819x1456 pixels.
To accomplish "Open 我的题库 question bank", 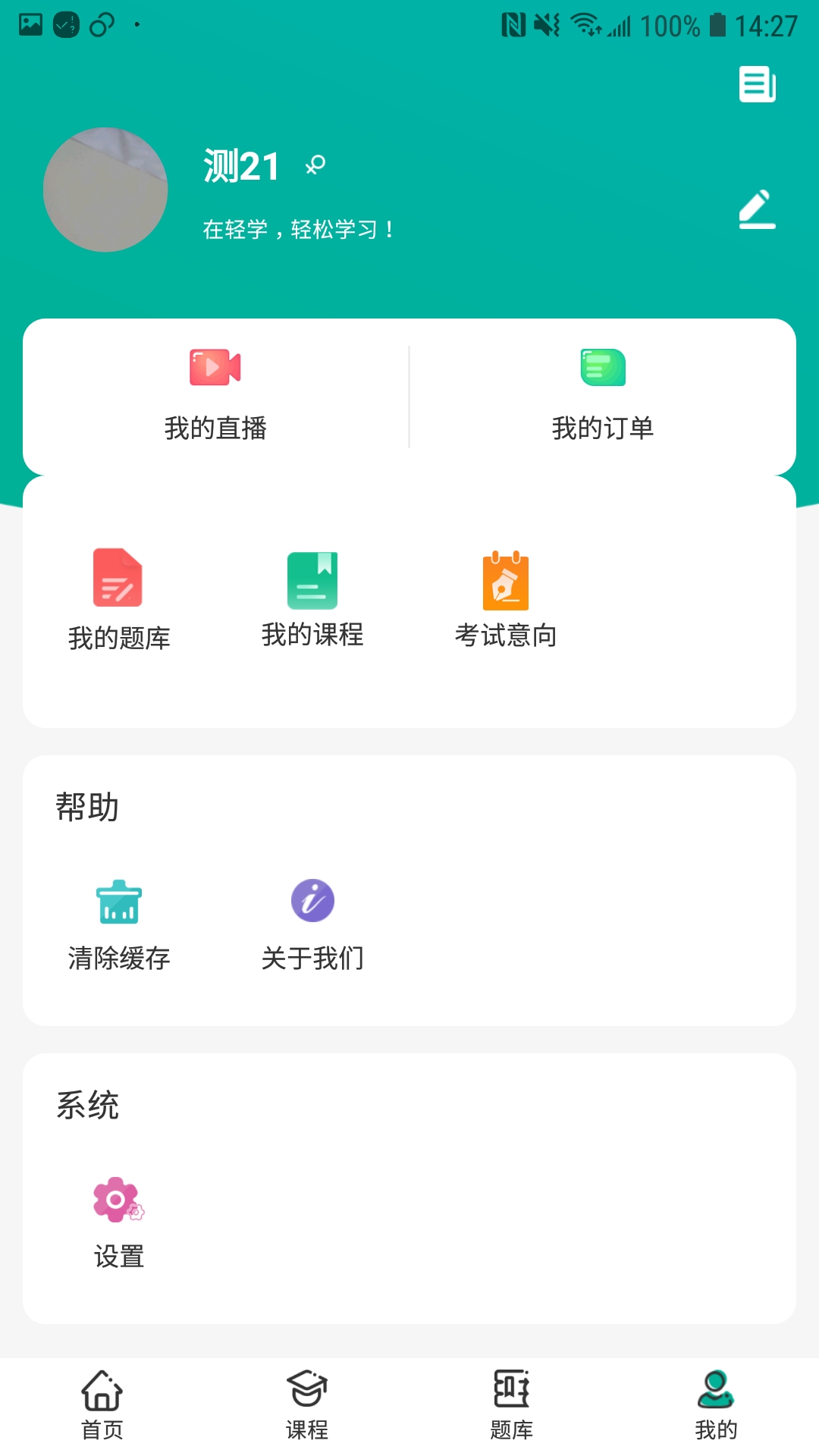I will 119,600.
